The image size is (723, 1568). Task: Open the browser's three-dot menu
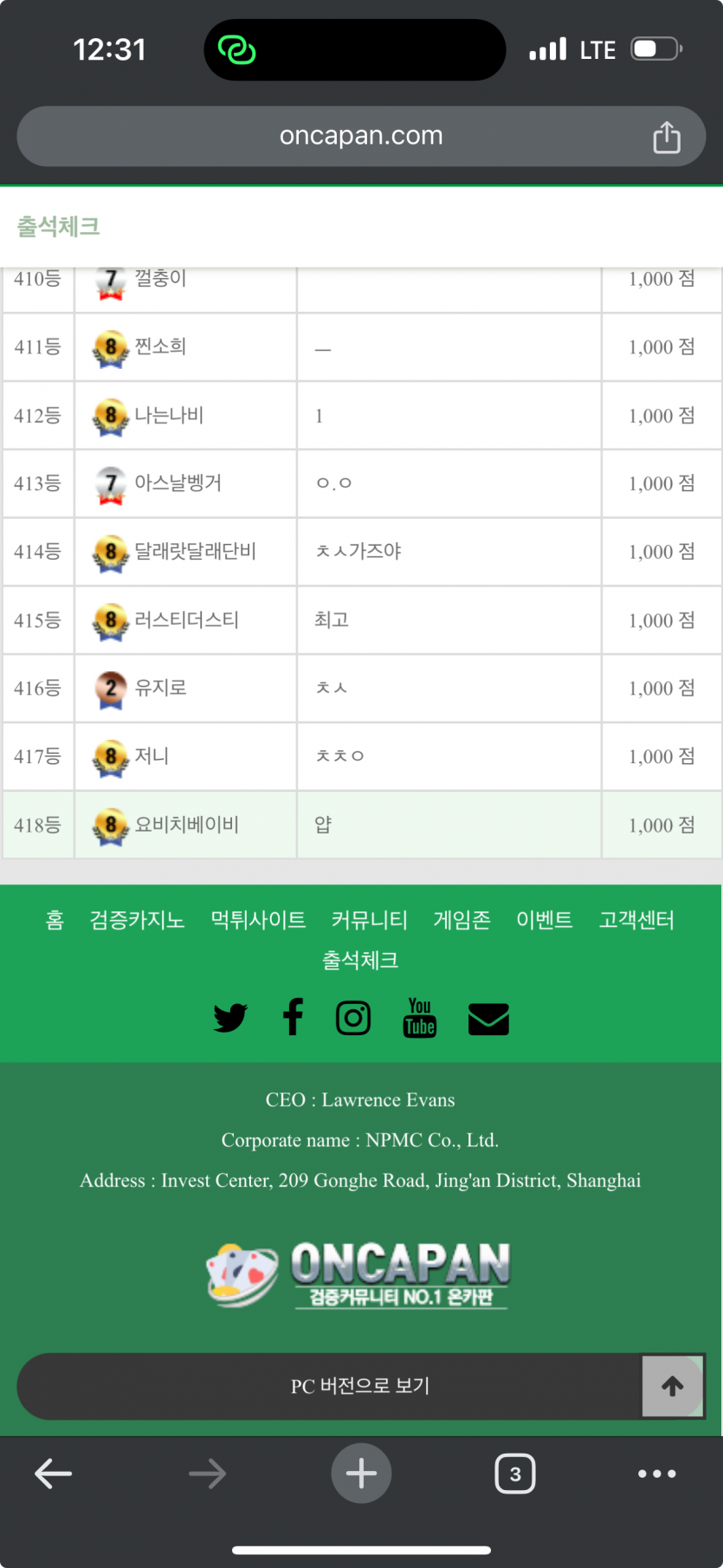point(656,1473)
